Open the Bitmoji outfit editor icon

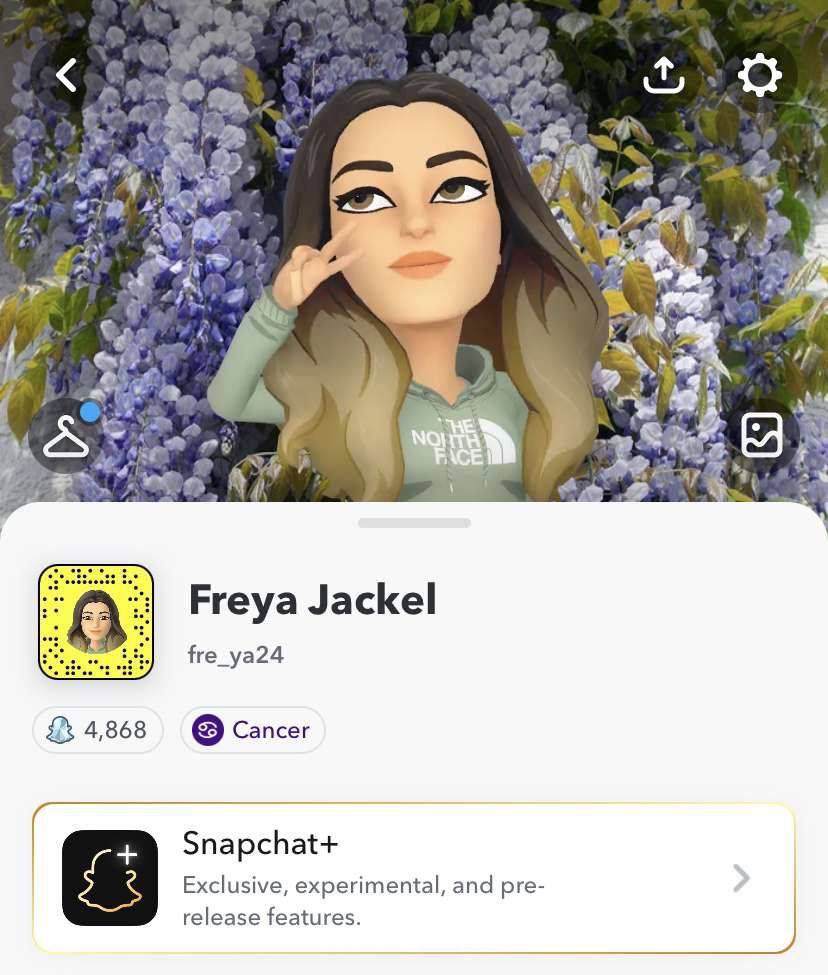64,434
